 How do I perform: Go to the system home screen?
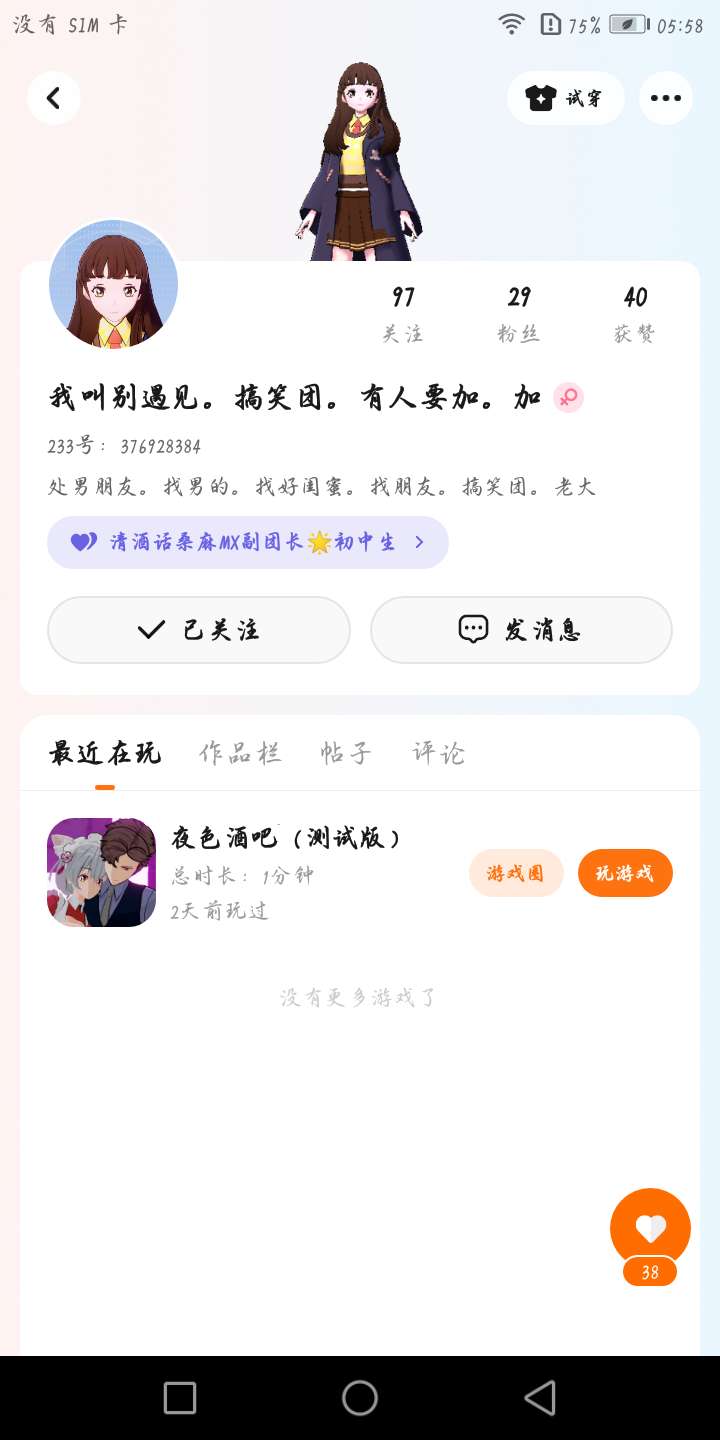[x=360, y=1398]
